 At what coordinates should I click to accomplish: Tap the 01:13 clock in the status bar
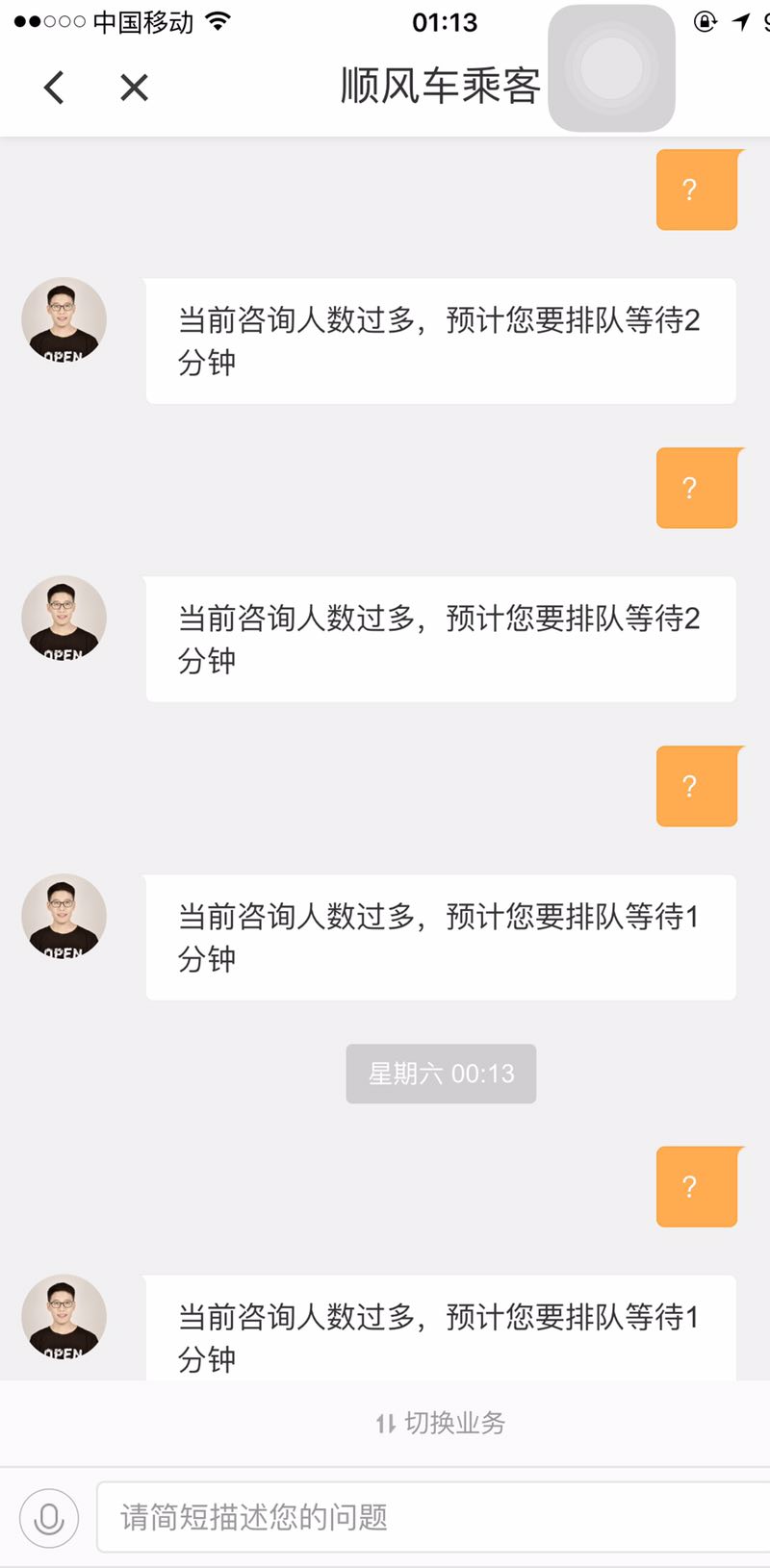click(446, 20)
